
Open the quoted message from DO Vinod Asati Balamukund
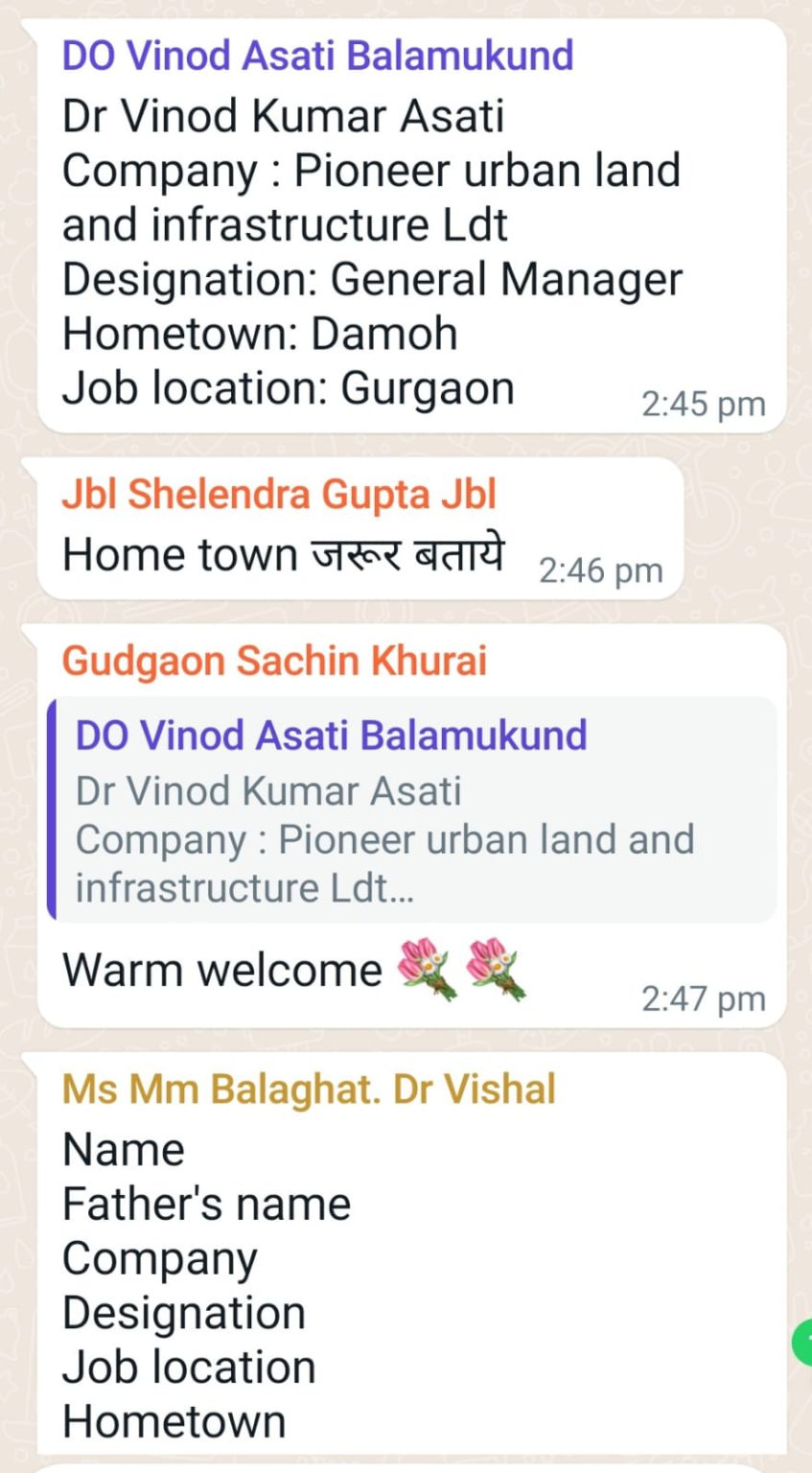pos(412,810)
